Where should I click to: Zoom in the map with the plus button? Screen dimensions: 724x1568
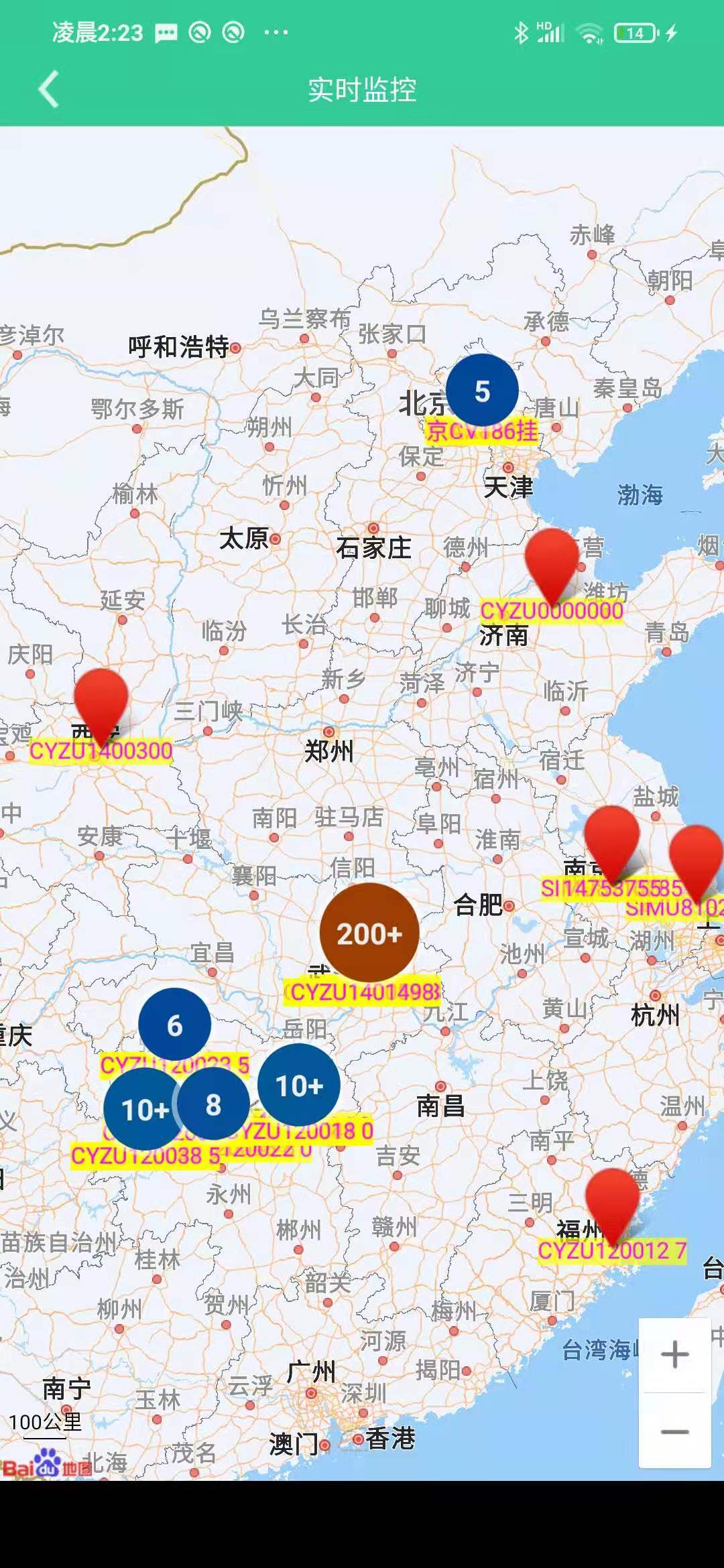674,1354
